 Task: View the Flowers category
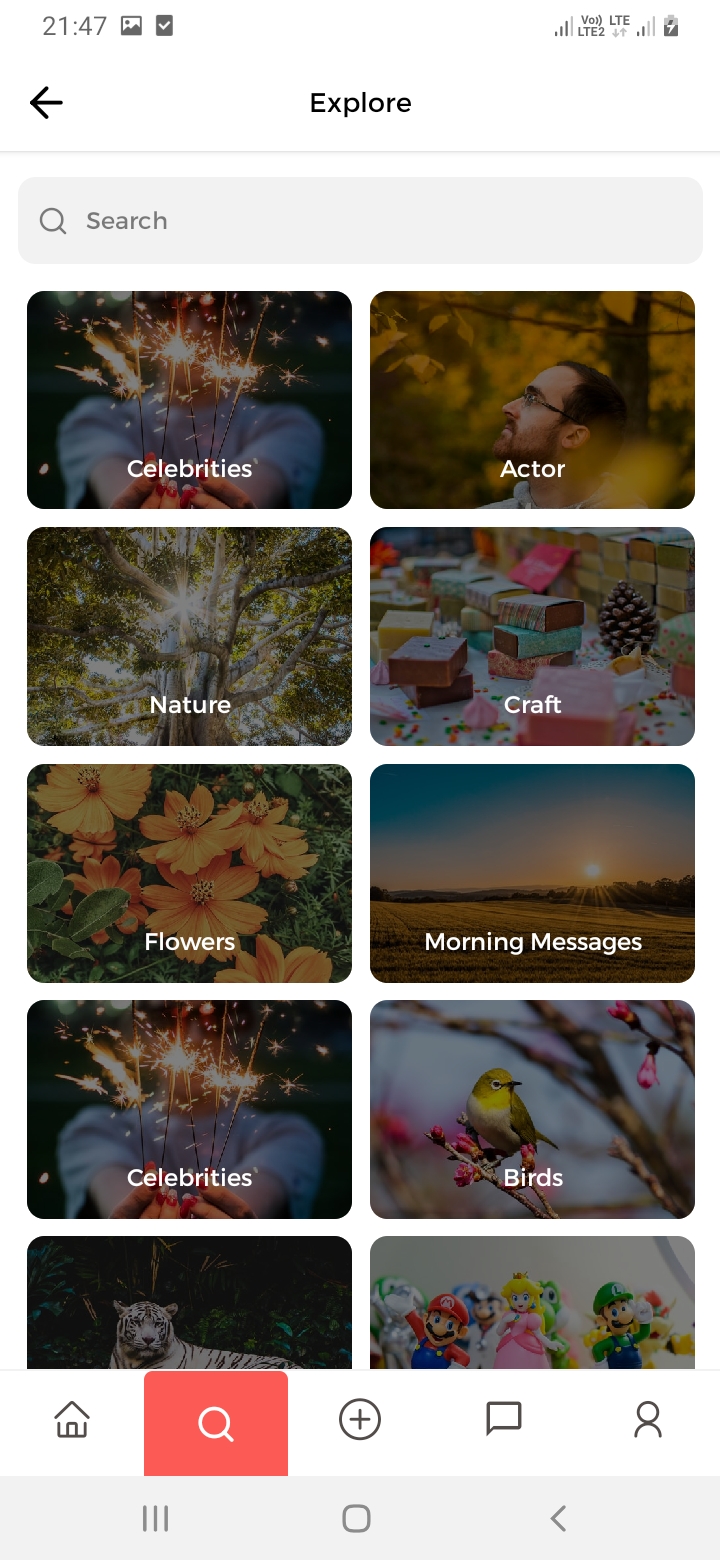coord(189,873)
